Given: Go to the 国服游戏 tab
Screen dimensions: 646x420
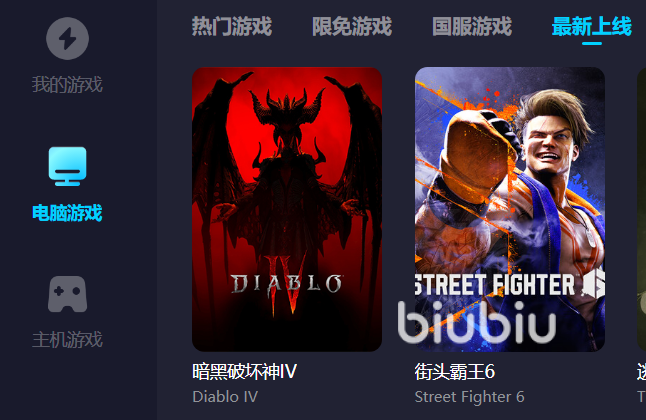Looking at the screenshot, I should pos(471,26).
